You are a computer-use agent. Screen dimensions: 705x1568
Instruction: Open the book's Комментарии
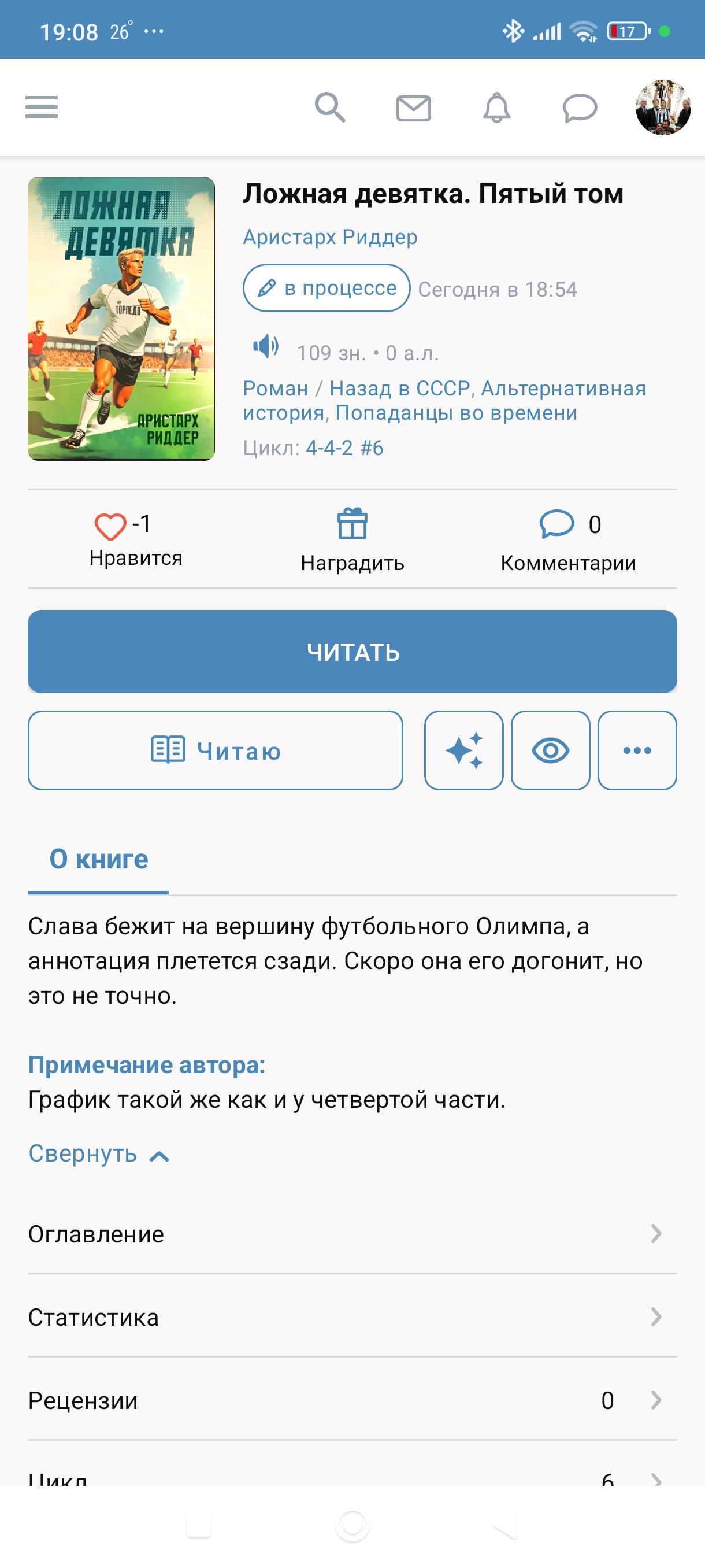coord(567,539)
